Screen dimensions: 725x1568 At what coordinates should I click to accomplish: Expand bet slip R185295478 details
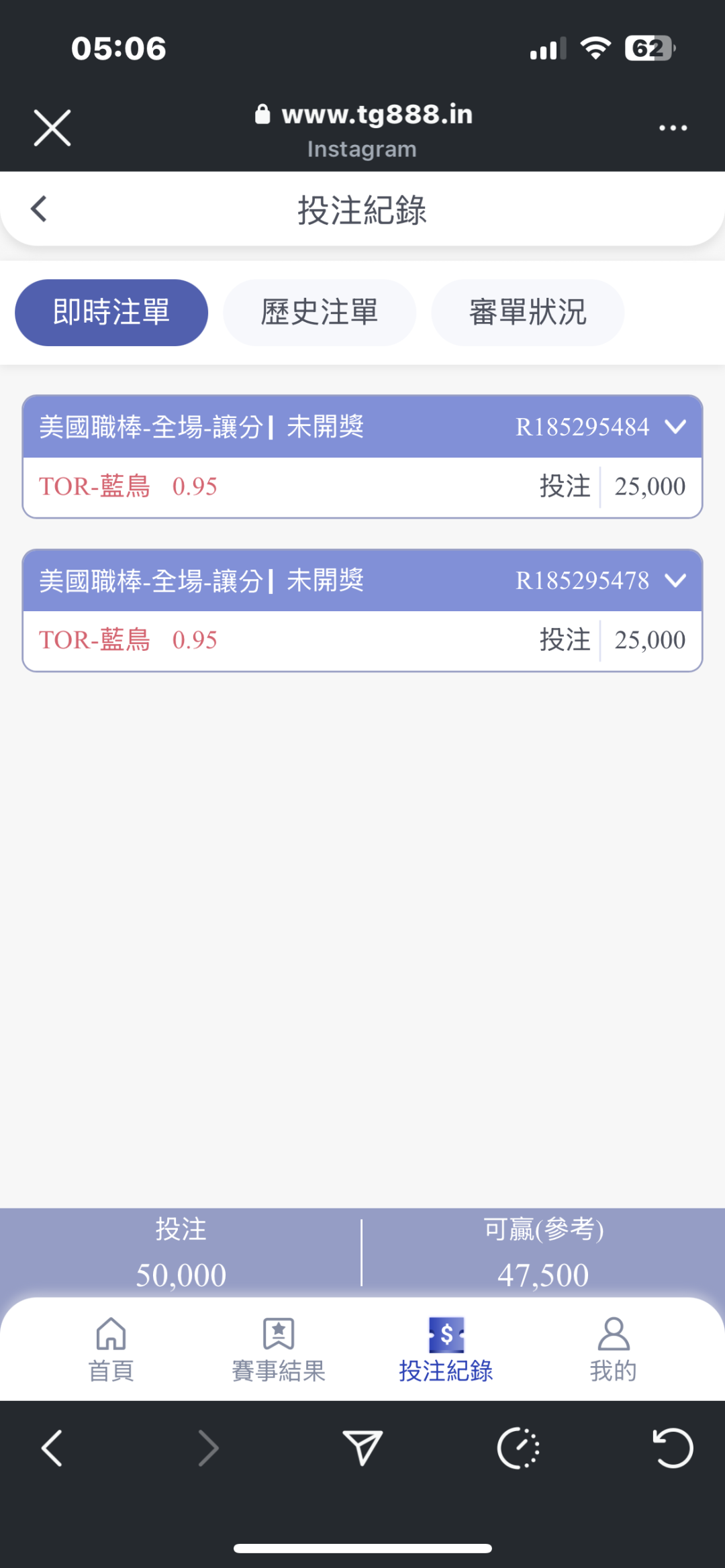tap(675, 580)
